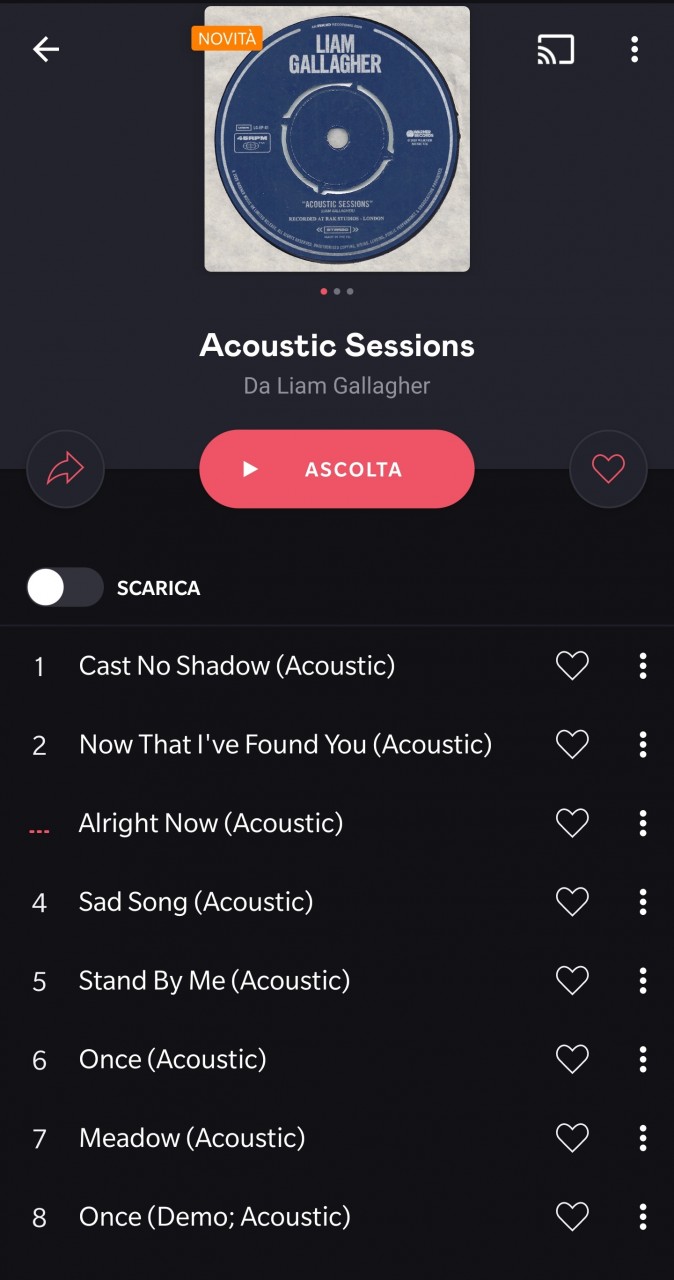Screen dimensions: 674x1280
Task: Open options for Alright Now (Acoustic)
Action: point(643,823)
